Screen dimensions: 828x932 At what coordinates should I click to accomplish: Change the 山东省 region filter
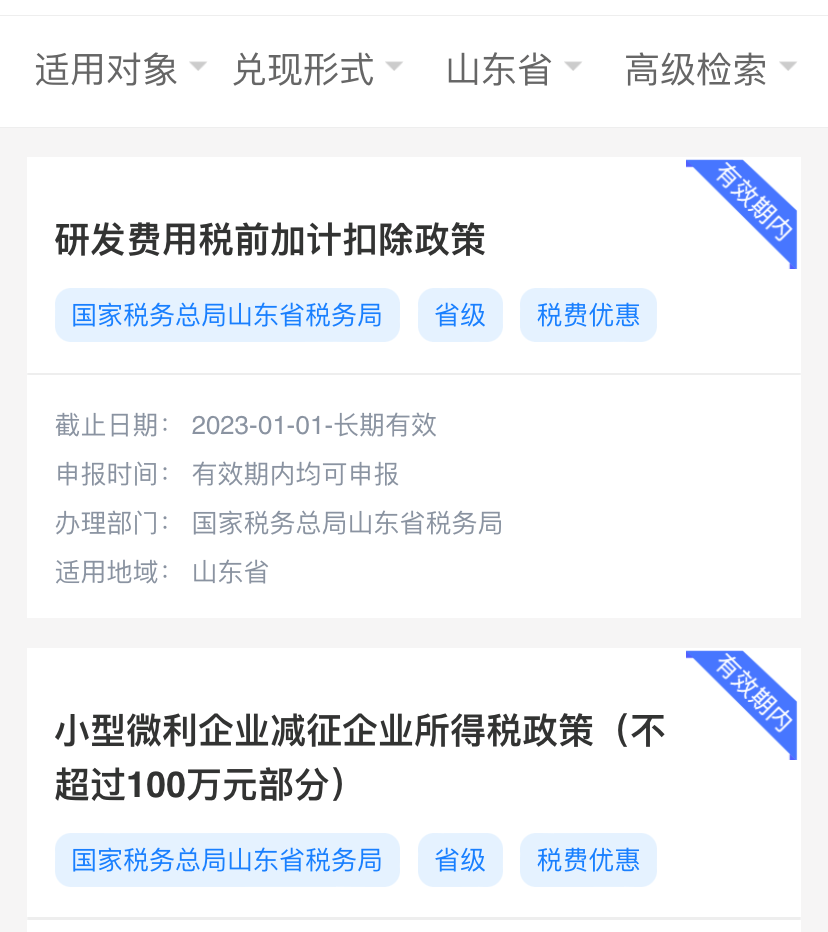tap(513, 70)
